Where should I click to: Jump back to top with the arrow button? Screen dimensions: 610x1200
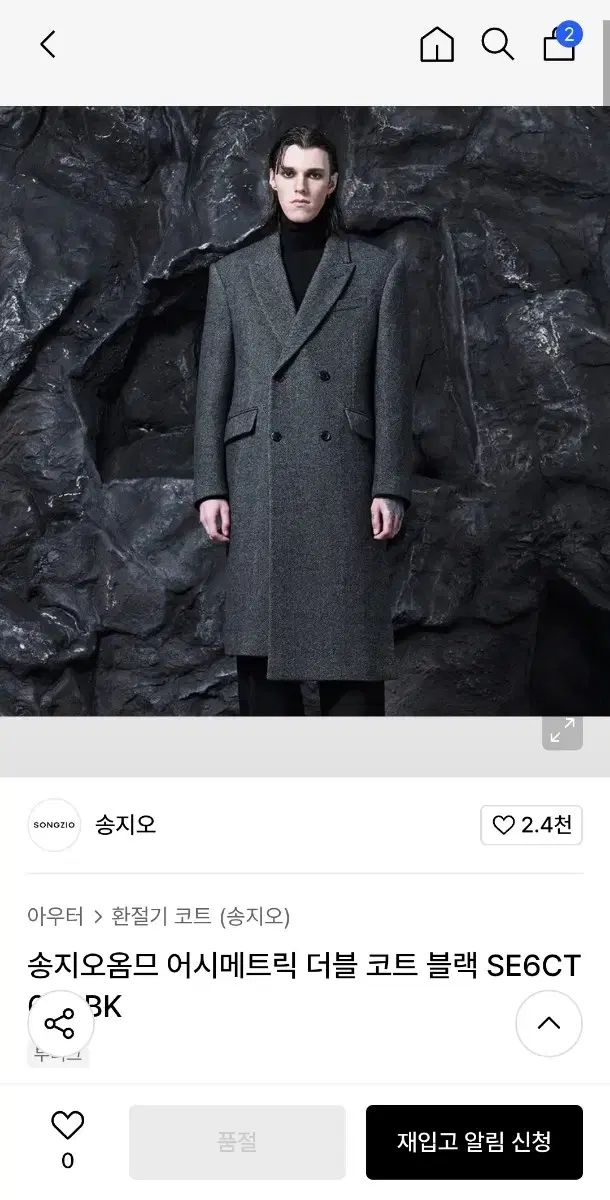pos(548,1023)
